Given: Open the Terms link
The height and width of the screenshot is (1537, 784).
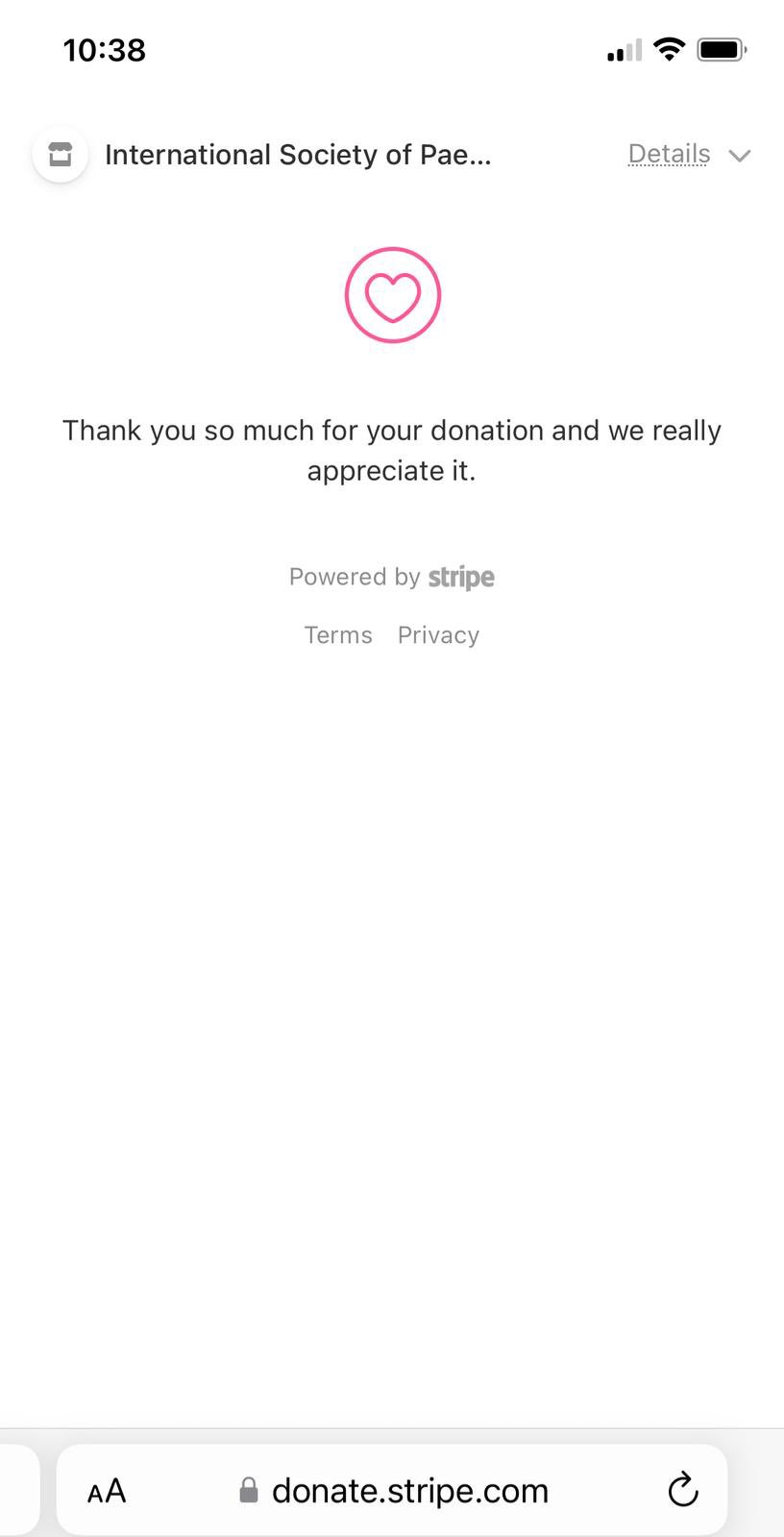Looking at the screenshot, I should pyautogui.click(x=338, y=635).
